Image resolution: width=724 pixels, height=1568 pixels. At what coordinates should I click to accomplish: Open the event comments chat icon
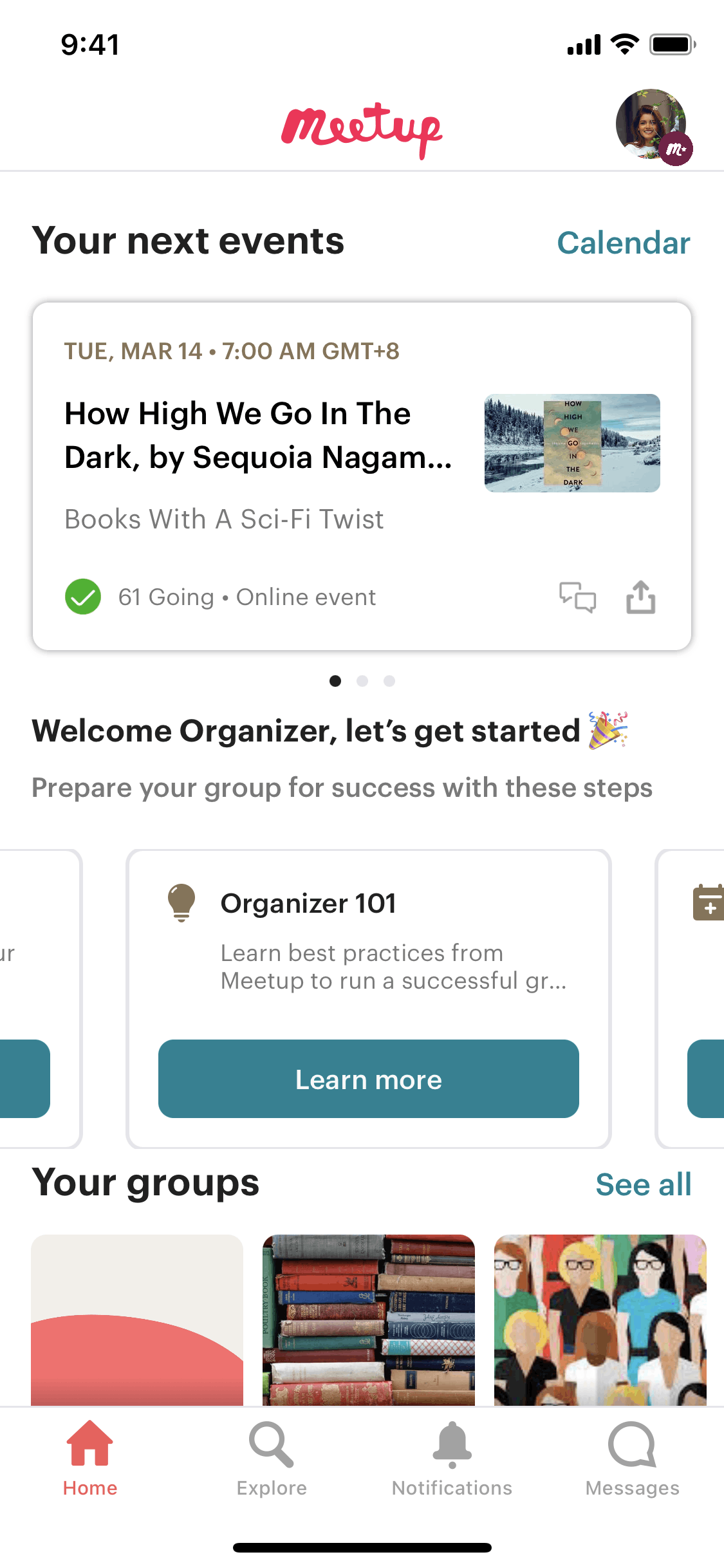point(577,597)
